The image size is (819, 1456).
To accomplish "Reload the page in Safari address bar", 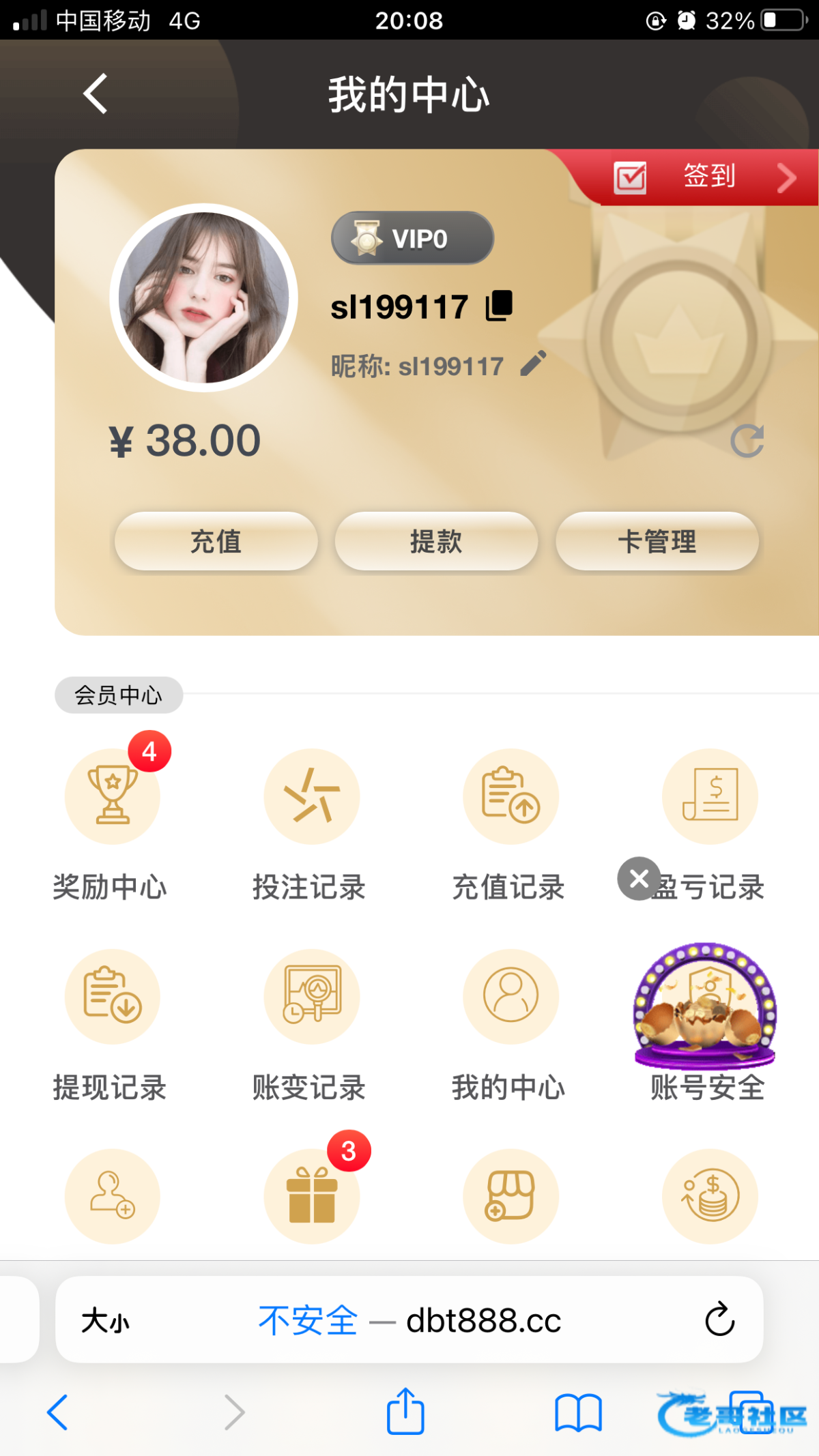I will click(719, 1320).
